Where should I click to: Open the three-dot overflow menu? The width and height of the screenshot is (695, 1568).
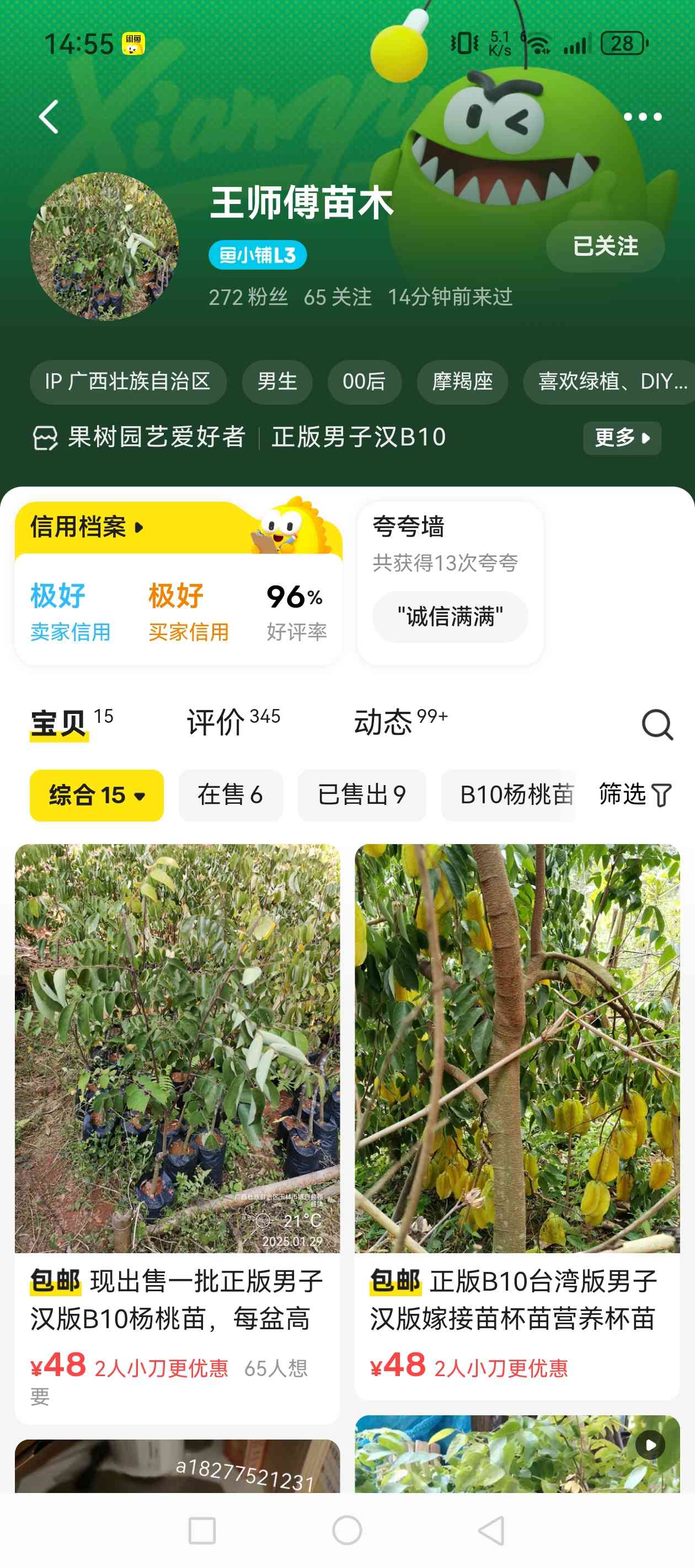642,117
